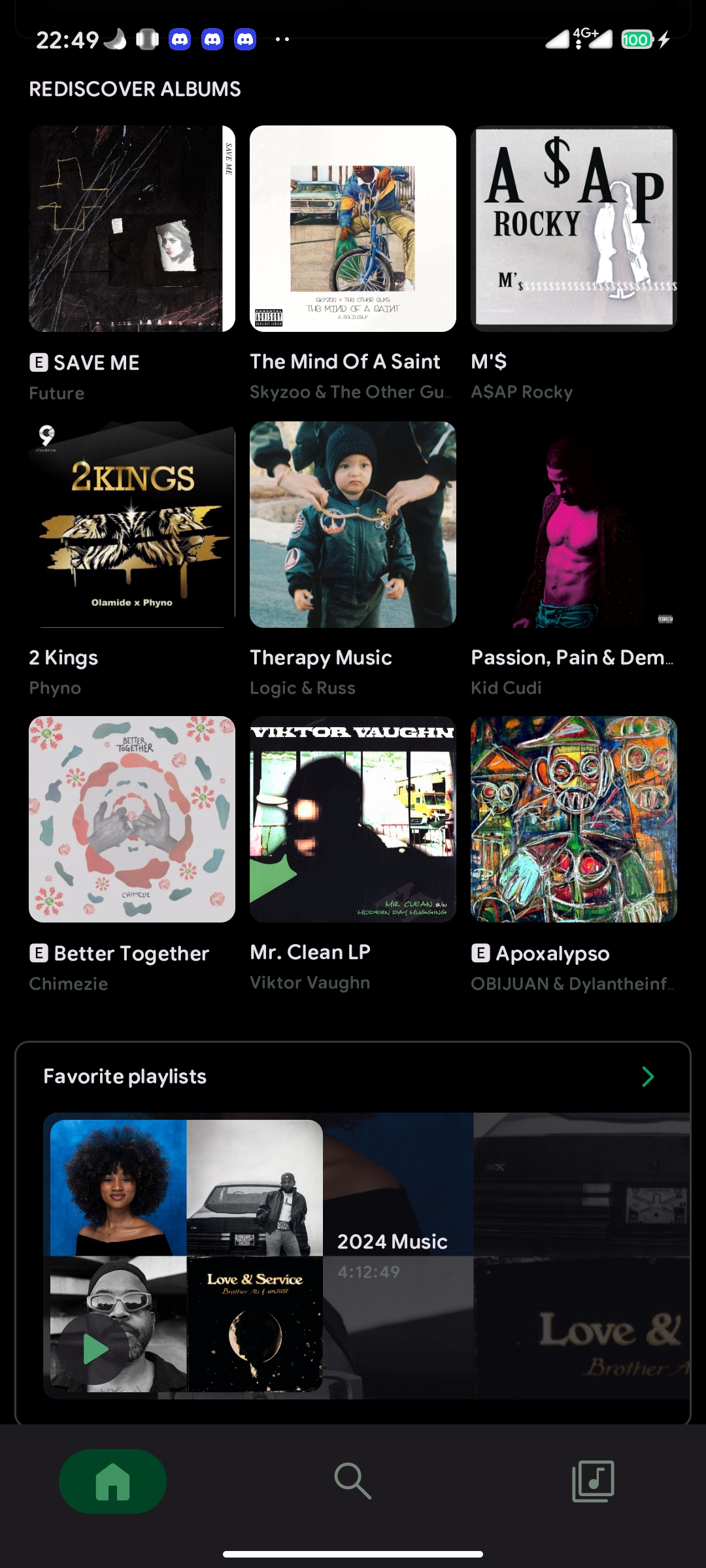Select the Home tab

(112, 1481)
